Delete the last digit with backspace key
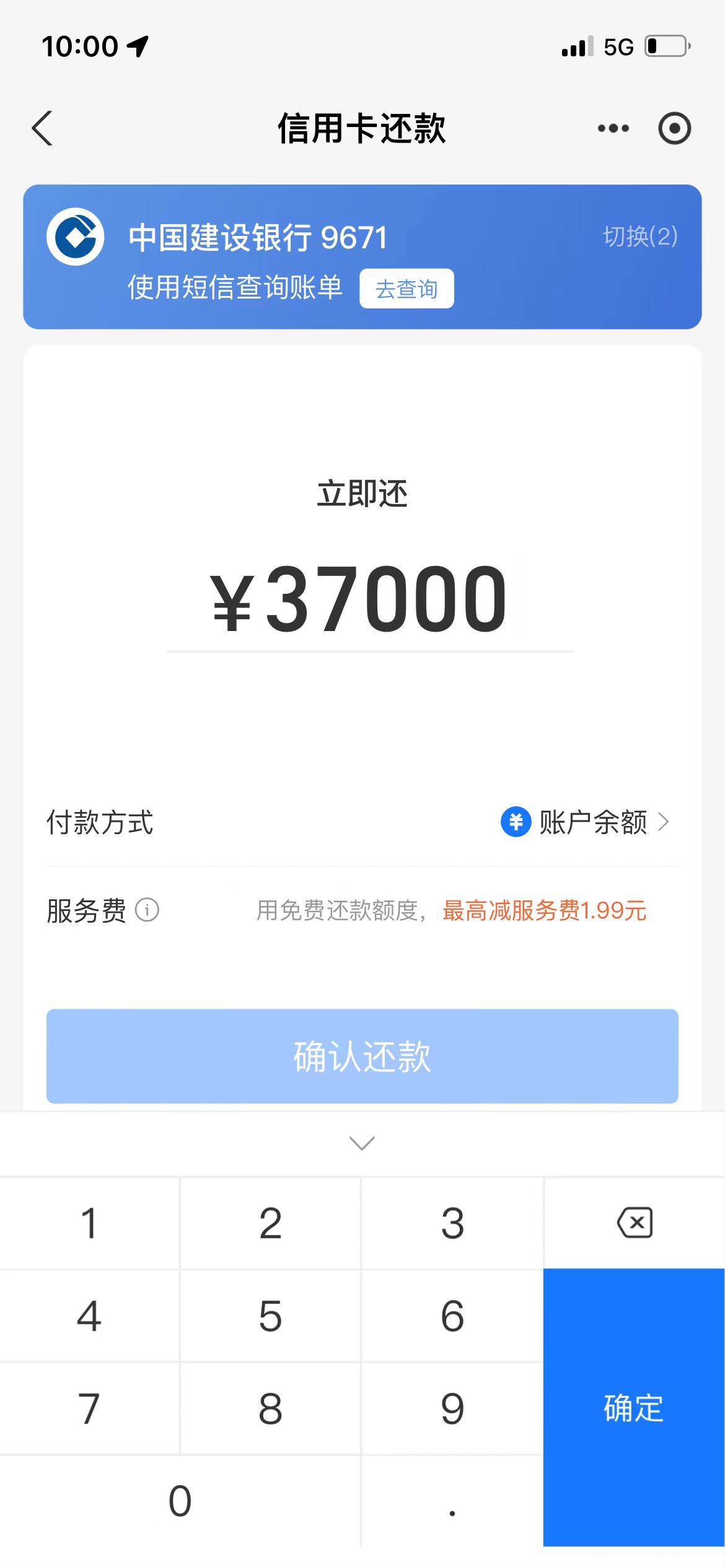Image resolution: width=725 pixels, height=1568 pixels. tap(635, 1223)
